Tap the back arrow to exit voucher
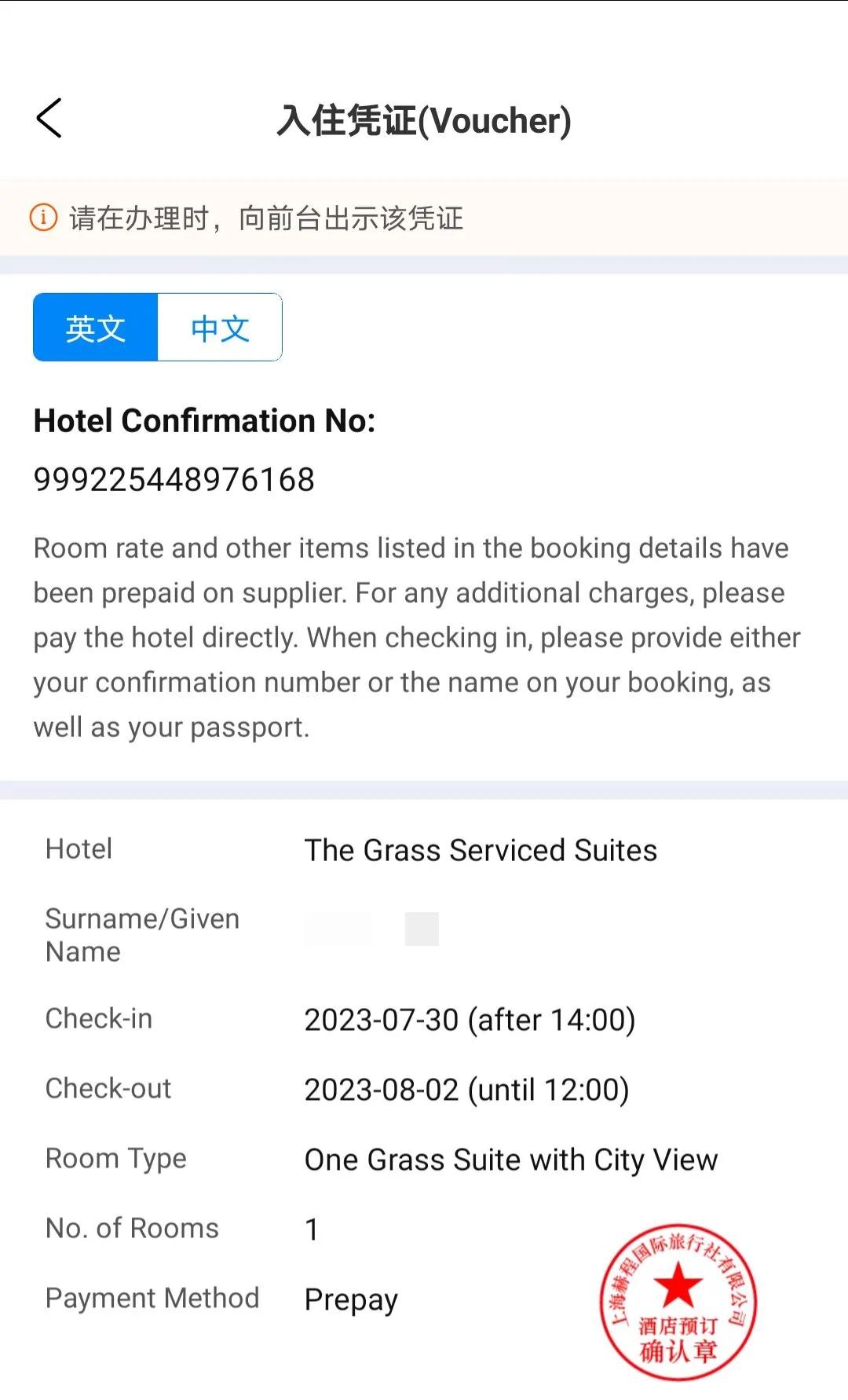The height and width of the screenshot is (1400, 848). point(49,119)
